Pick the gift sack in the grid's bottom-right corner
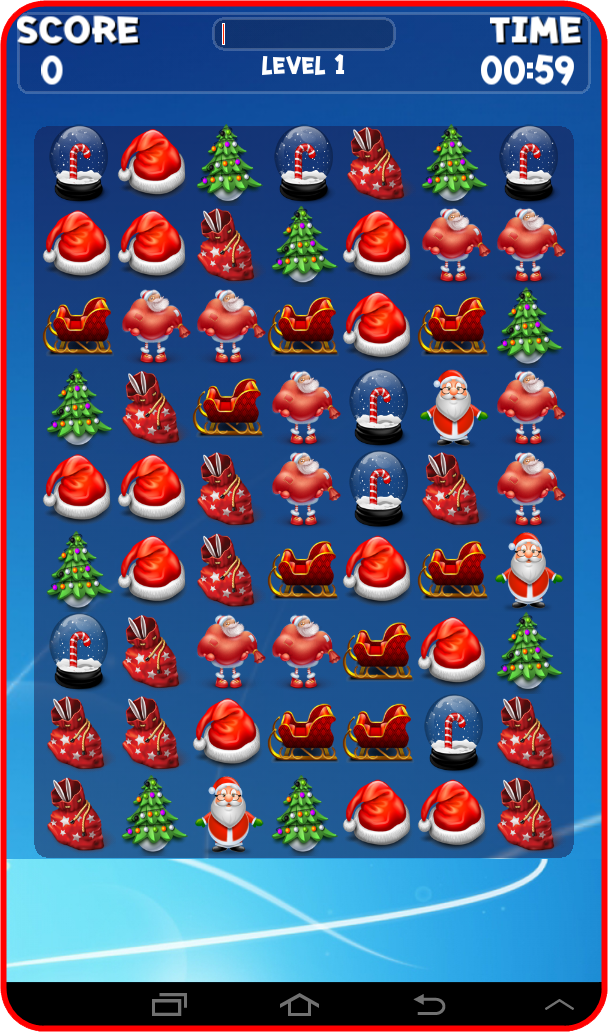This screenshot has width=608, height=1032. pos(526,814)
